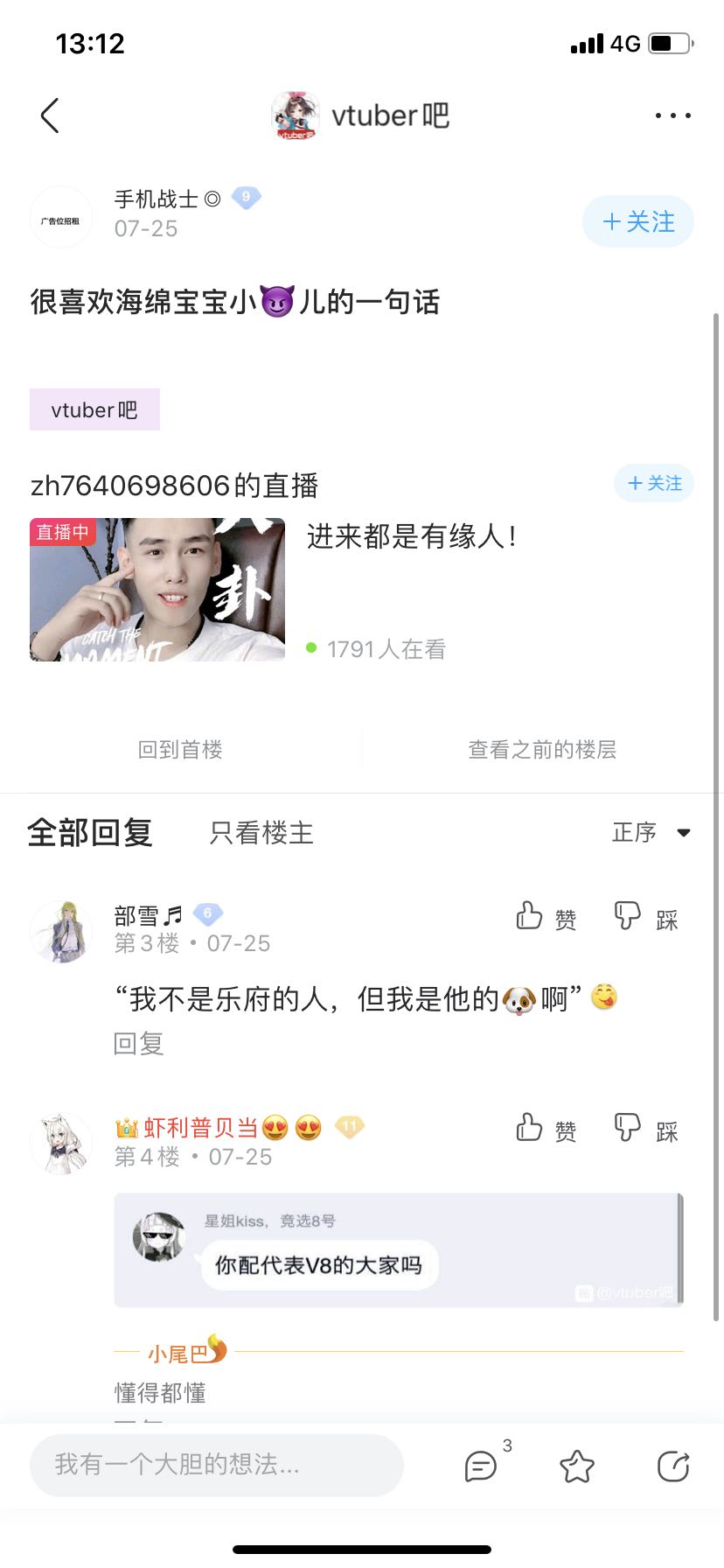Viewport: 724px width, 1568px height.
Task: Open the three-dot overflow menu
Action: coord(672,115)
